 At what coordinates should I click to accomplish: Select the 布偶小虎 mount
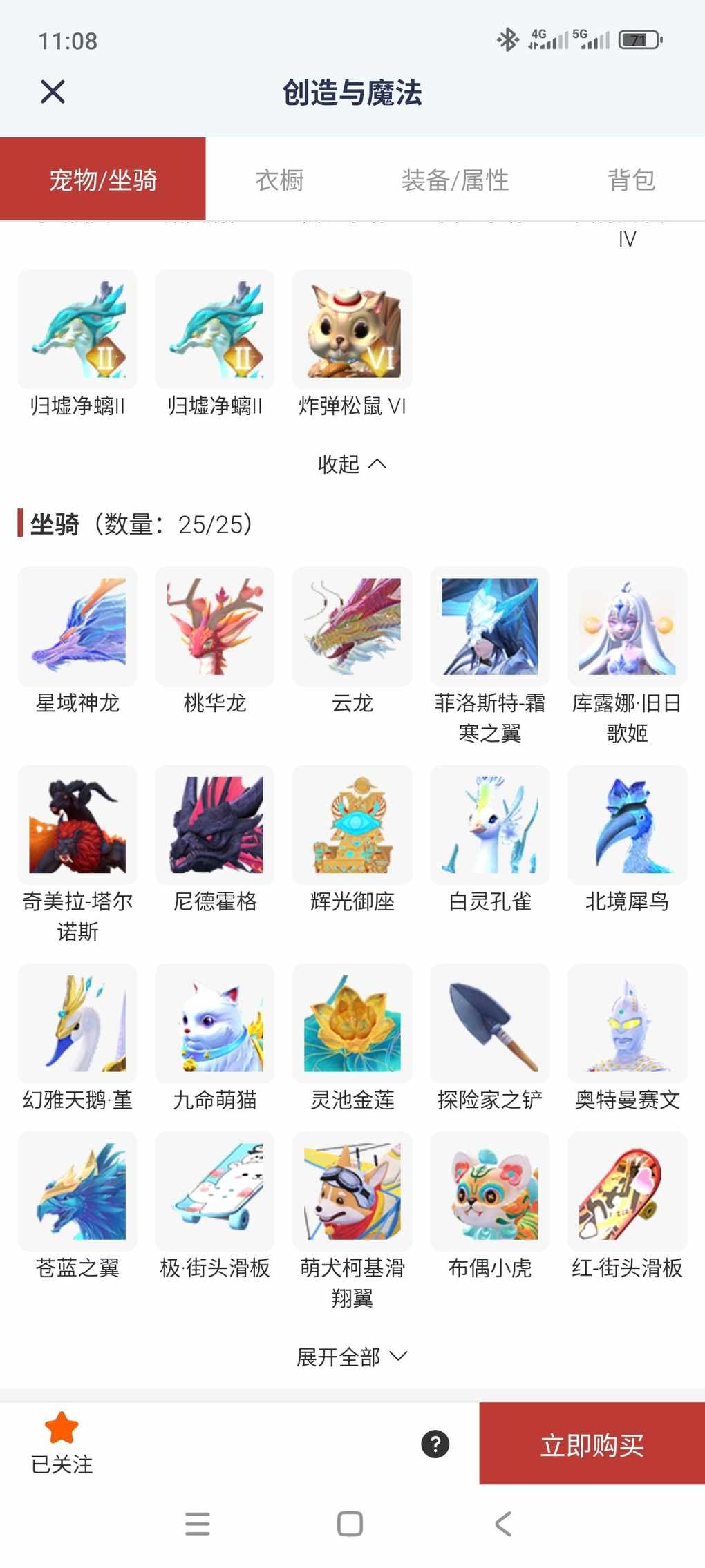point(489,1191)
